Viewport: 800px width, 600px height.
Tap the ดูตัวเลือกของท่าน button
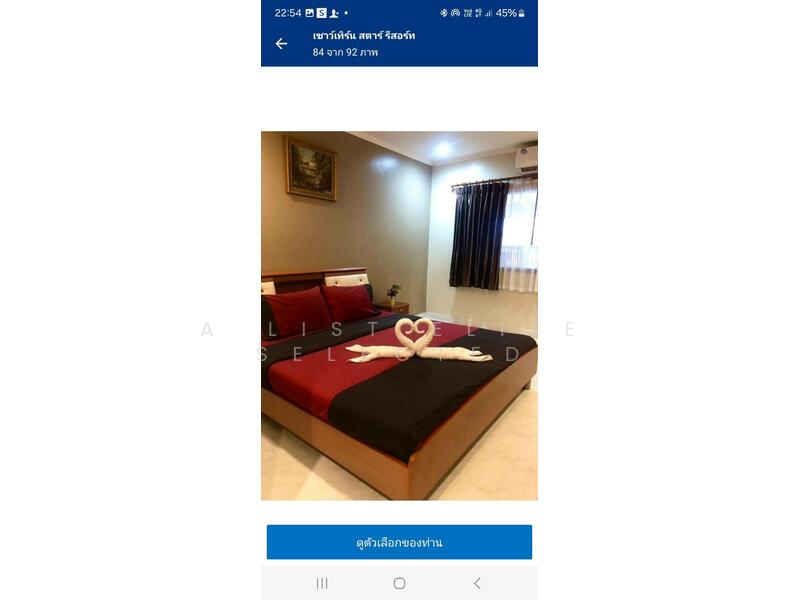399,542
